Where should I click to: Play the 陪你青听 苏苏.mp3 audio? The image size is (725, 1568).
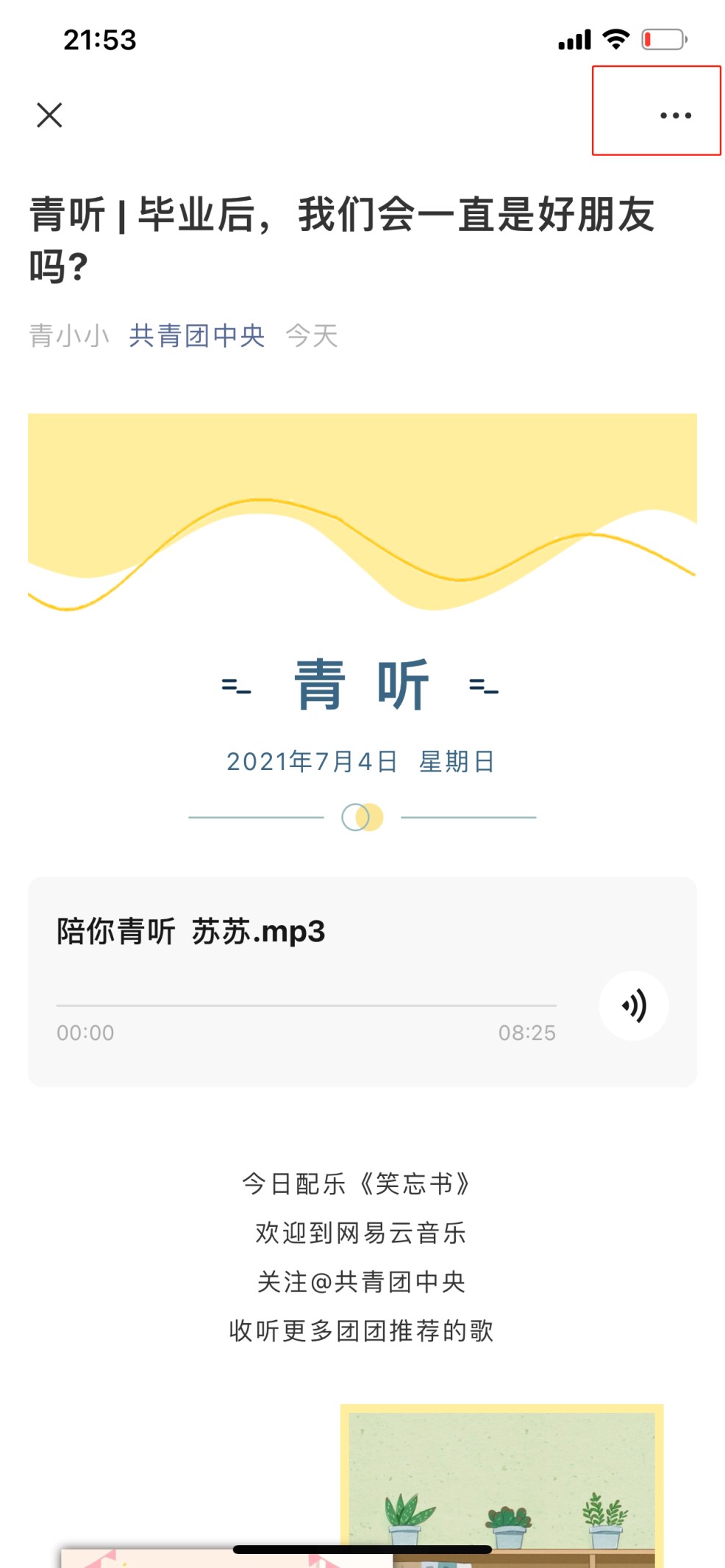point(634,1005)
